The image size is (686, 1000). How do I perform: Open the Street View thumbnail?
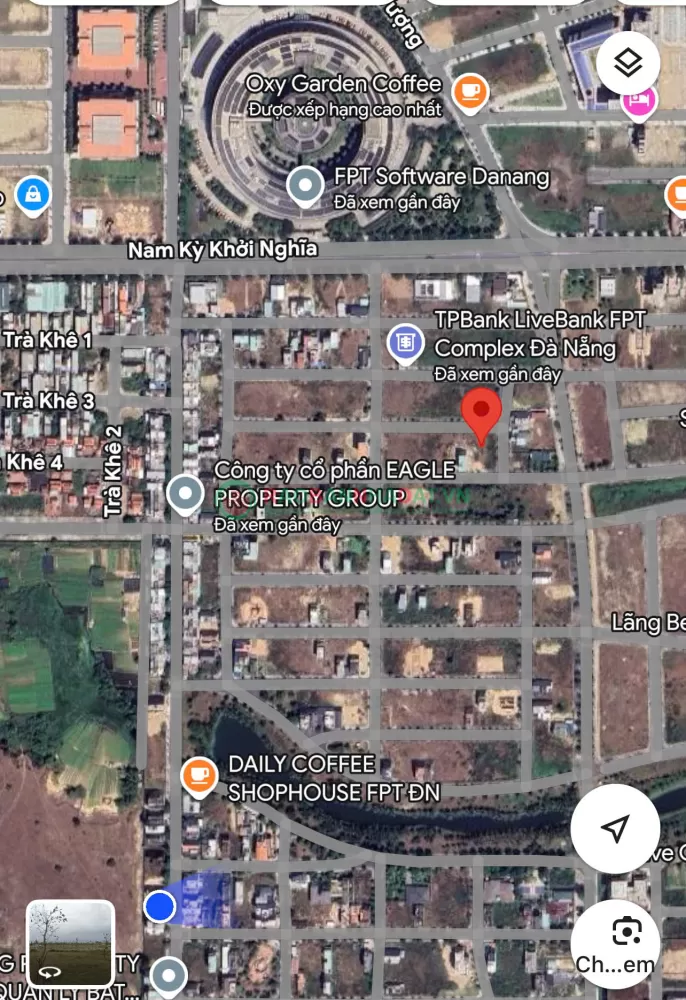69,944
